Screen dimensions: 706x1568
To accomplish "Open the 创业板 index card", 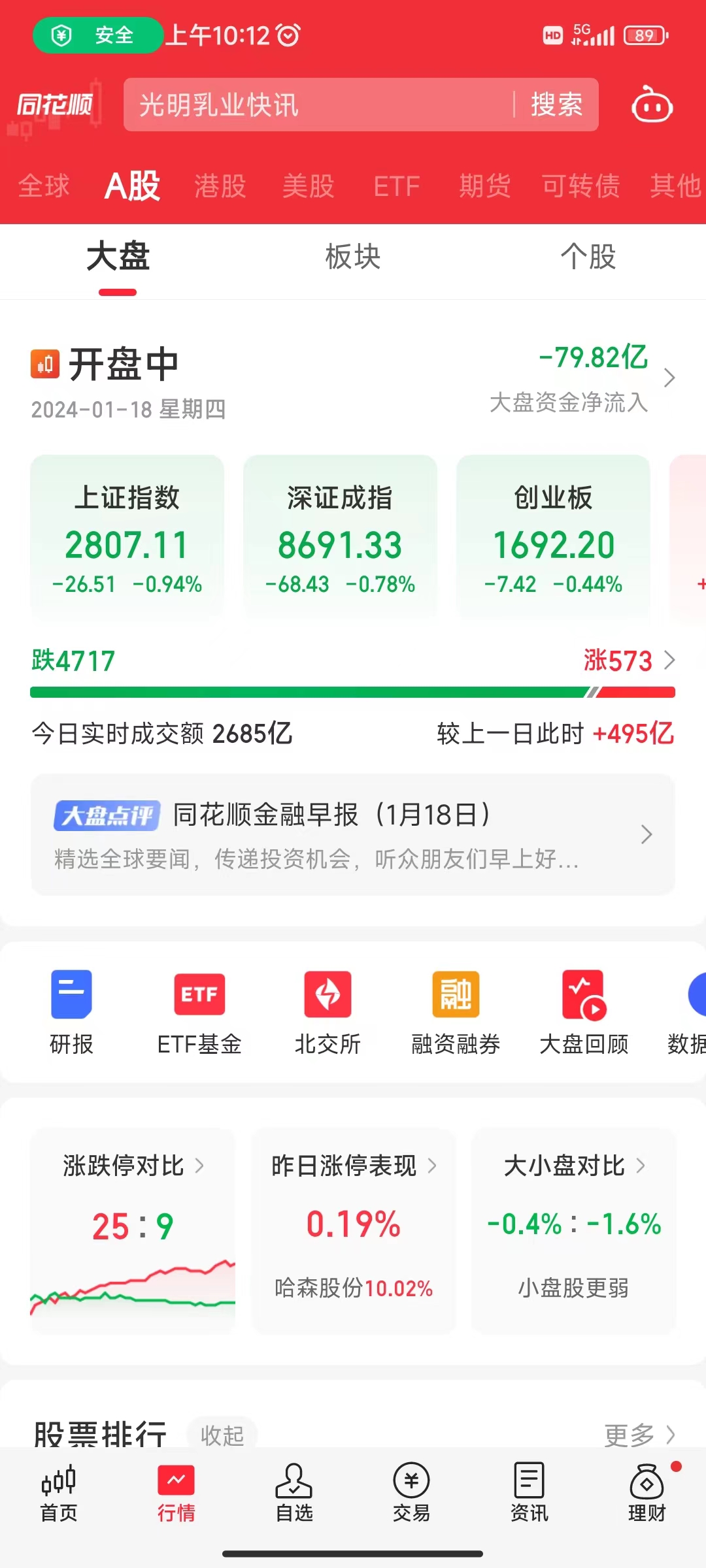I will [x=553, y=537].
